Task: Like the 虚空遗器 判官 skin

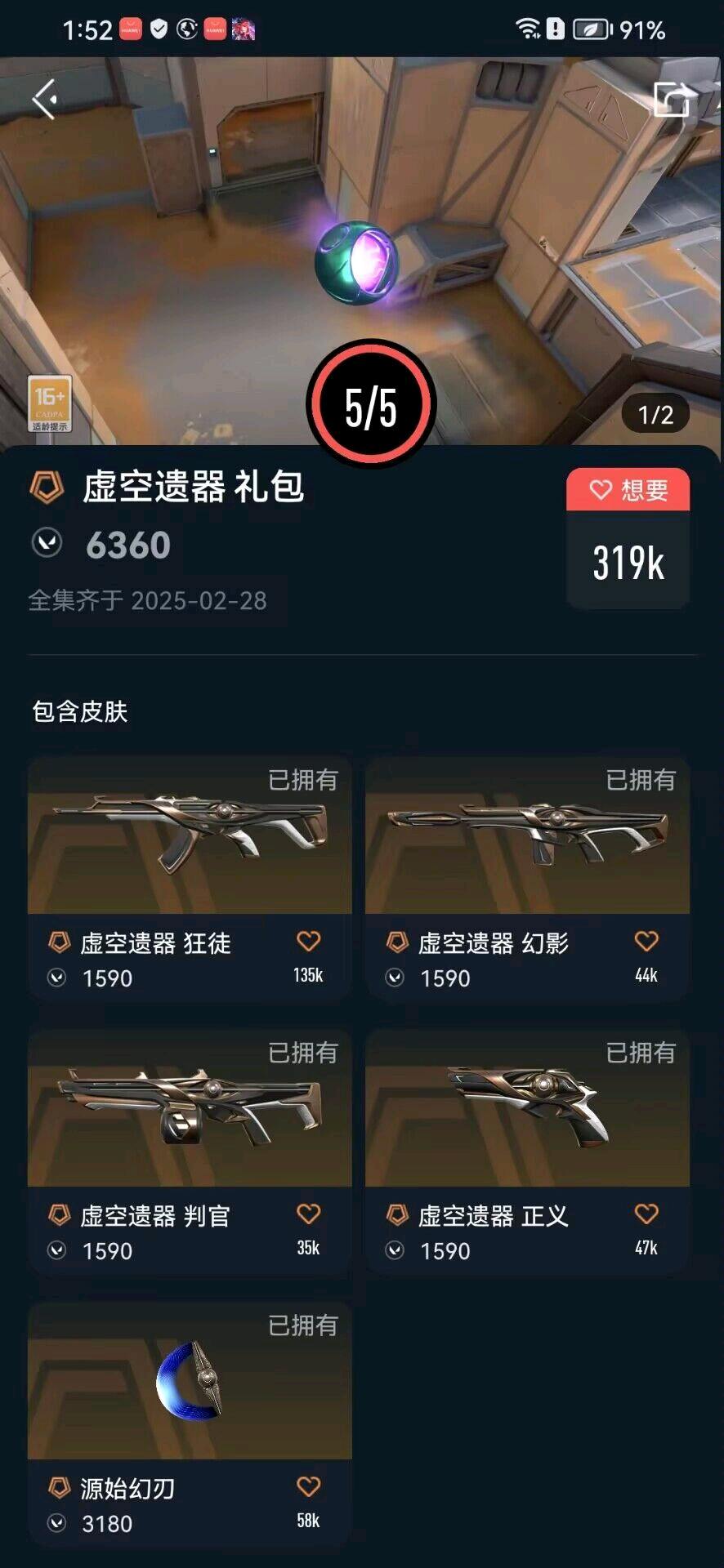Action: click(x=308, y=1214)
